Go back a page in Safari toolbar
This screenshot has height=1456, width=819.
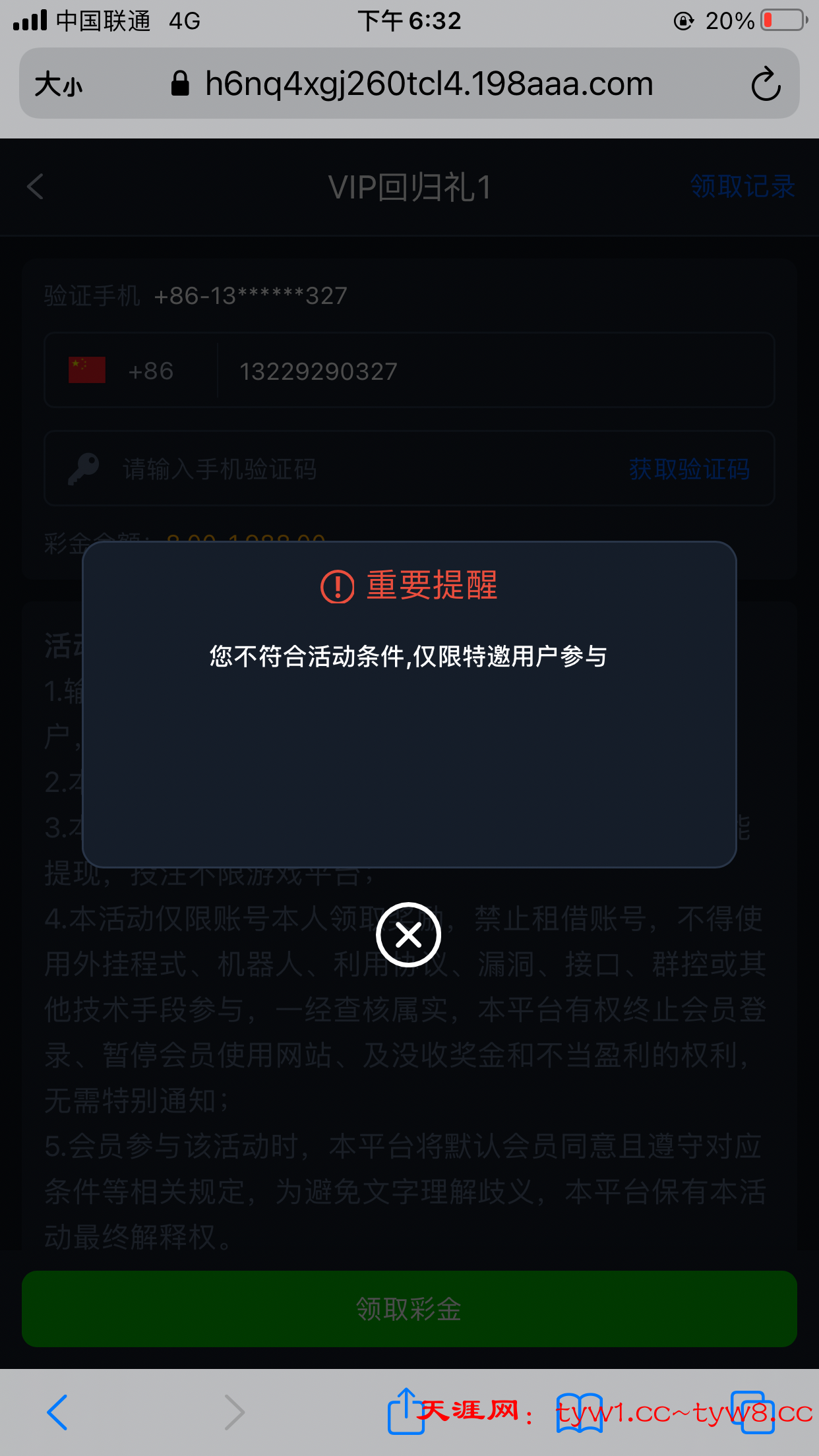(x=57, y=1412)
